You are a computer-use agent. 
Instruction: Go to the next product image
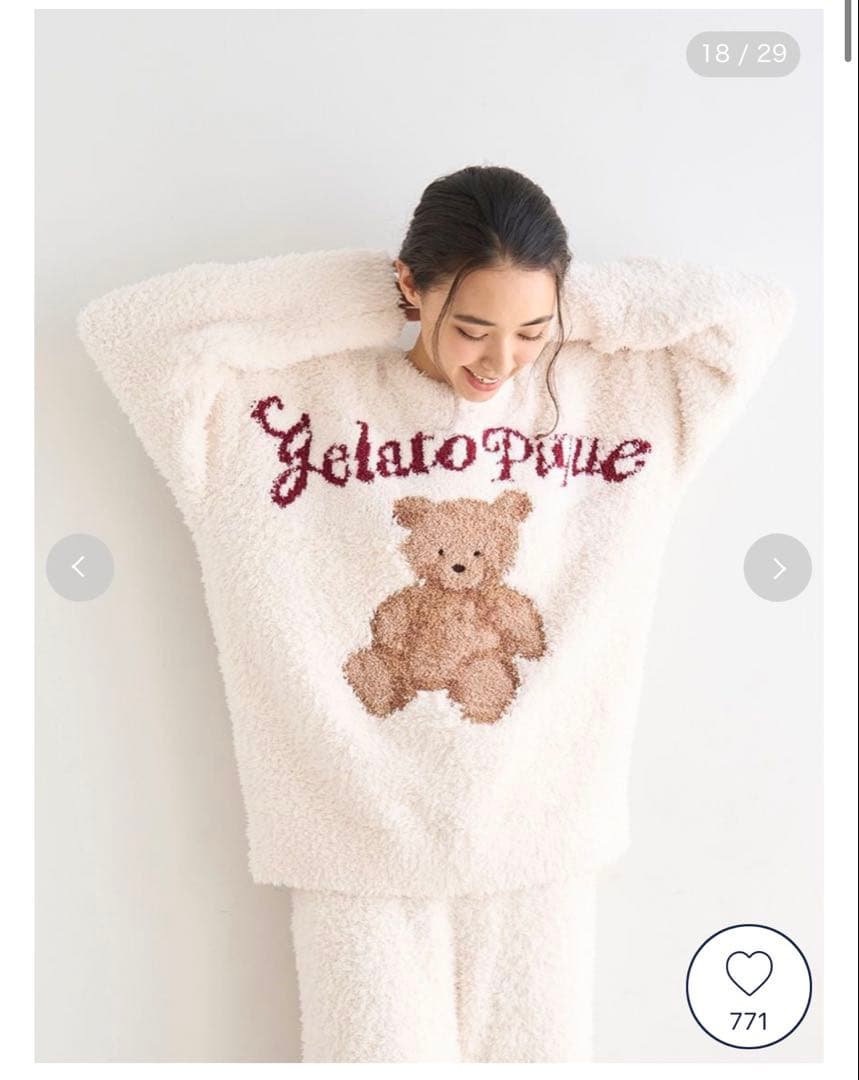(x=777, y=567)
